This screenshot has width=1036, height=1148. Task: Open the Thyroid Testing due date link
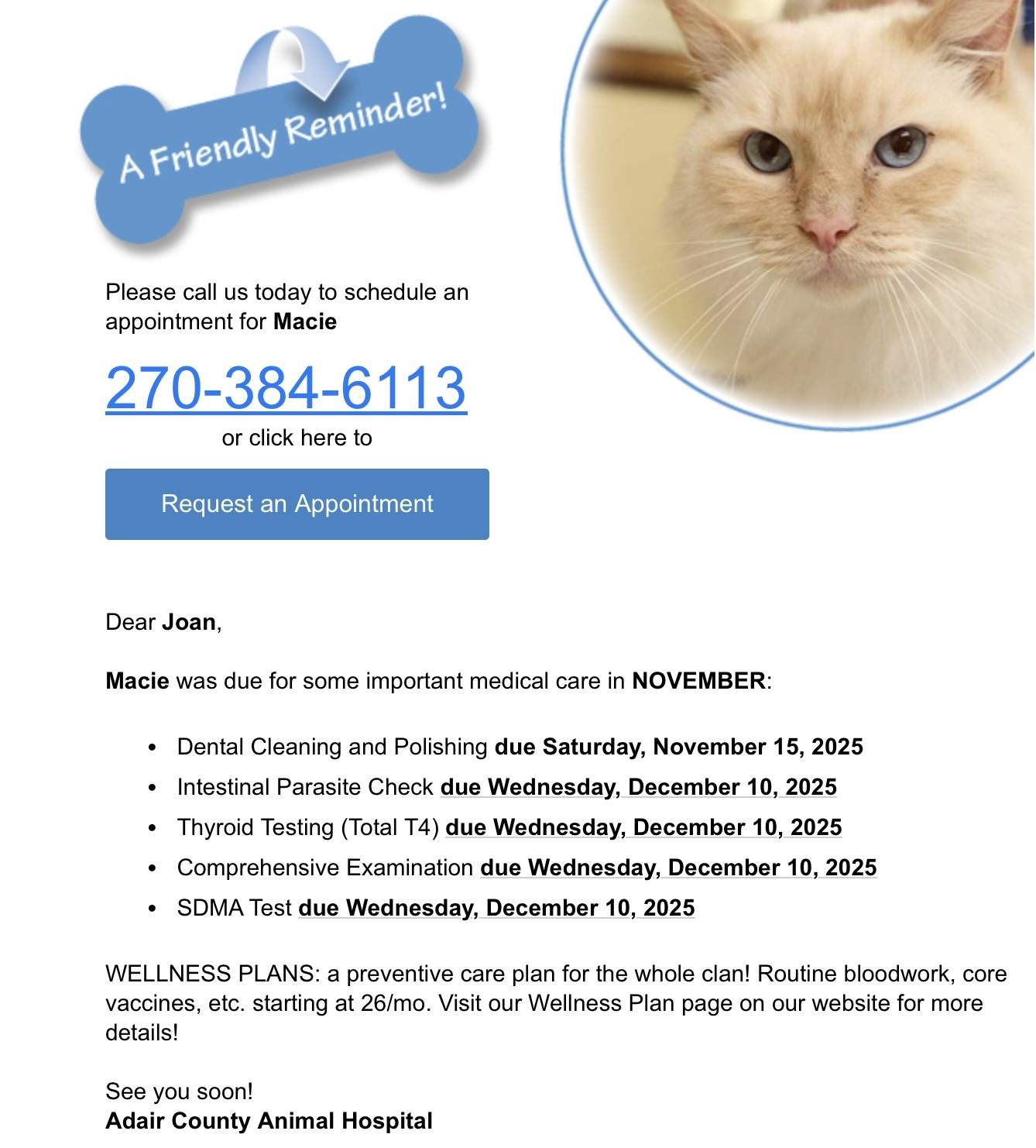pyautogui.click(x=644, y=827)
